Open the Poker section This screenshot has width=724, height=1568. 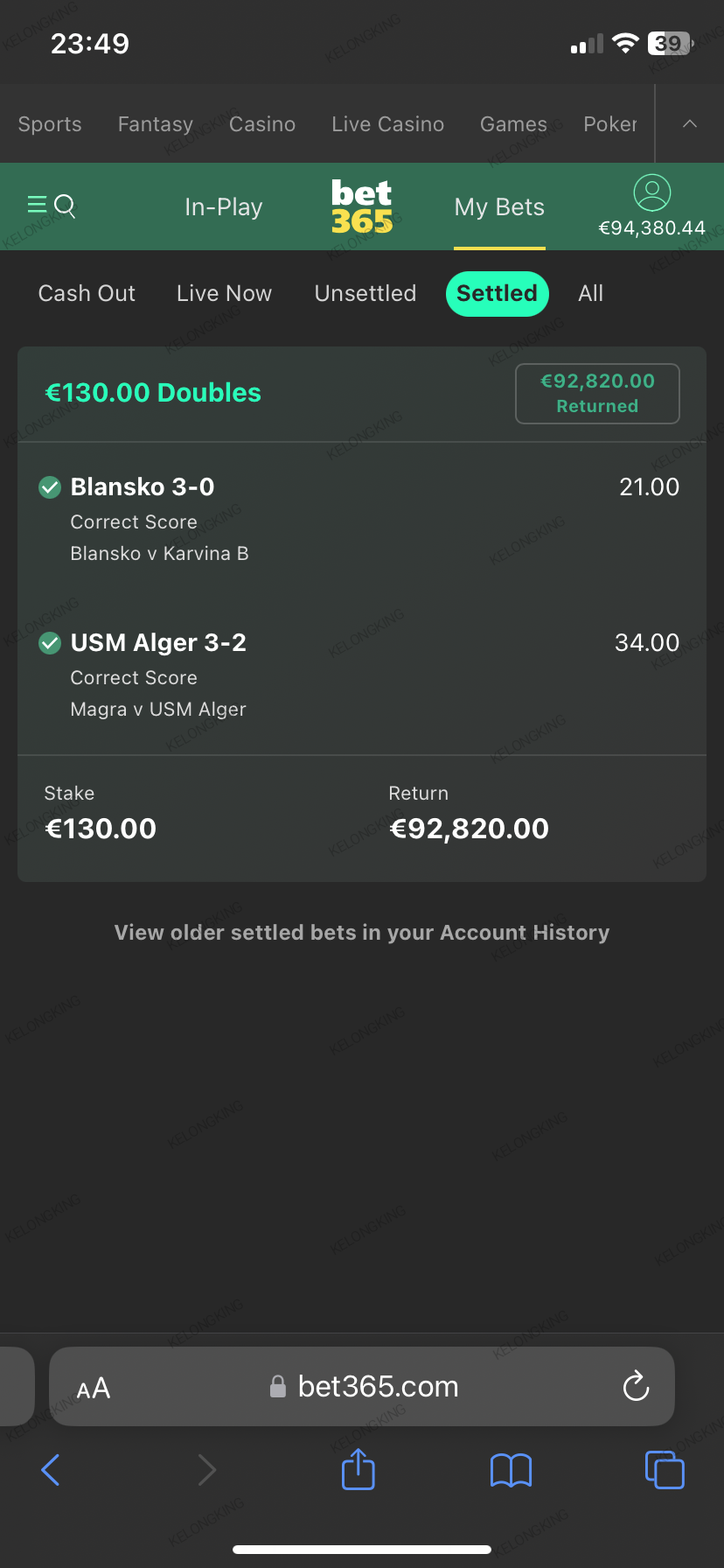click(609, 124)
